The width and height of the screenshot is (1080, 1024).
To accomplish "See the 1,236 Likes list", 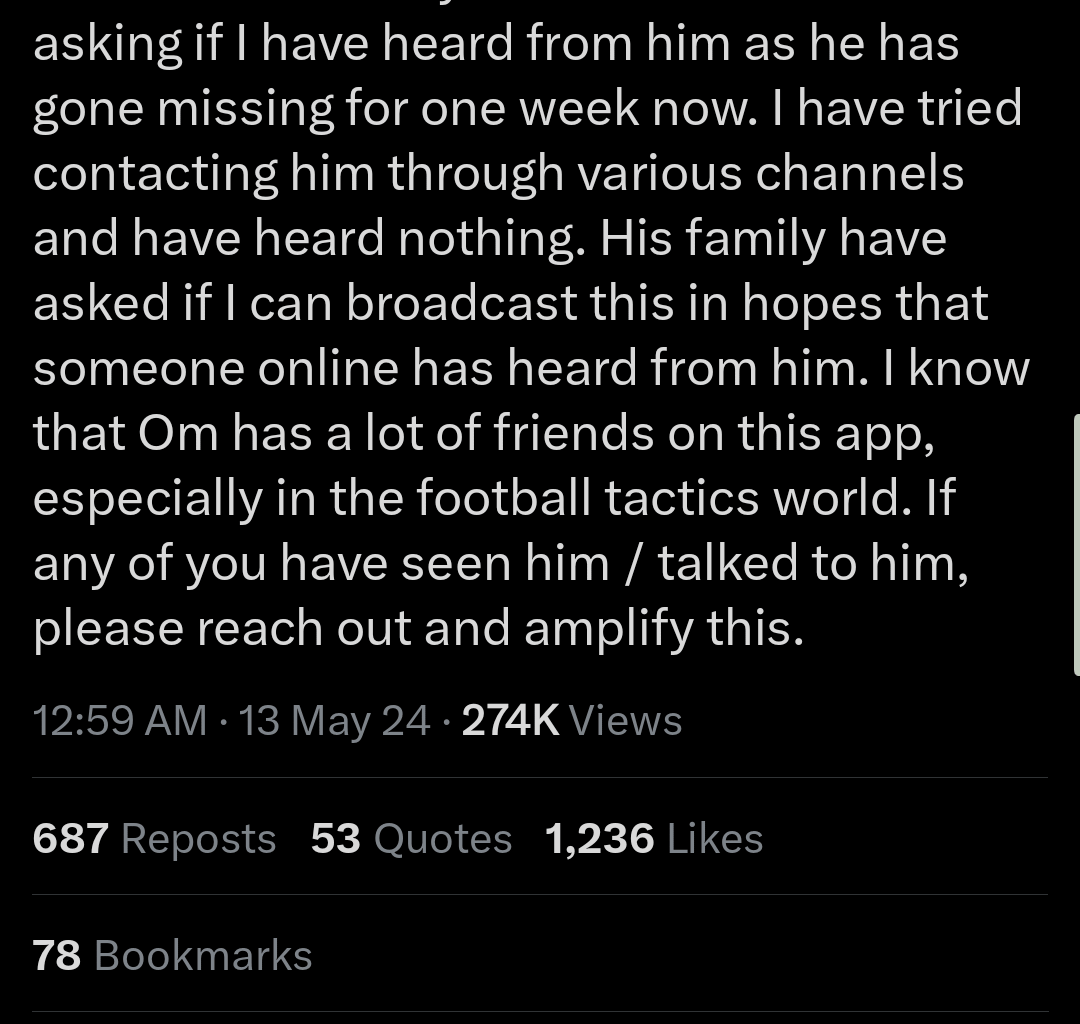I will point(654,838).
